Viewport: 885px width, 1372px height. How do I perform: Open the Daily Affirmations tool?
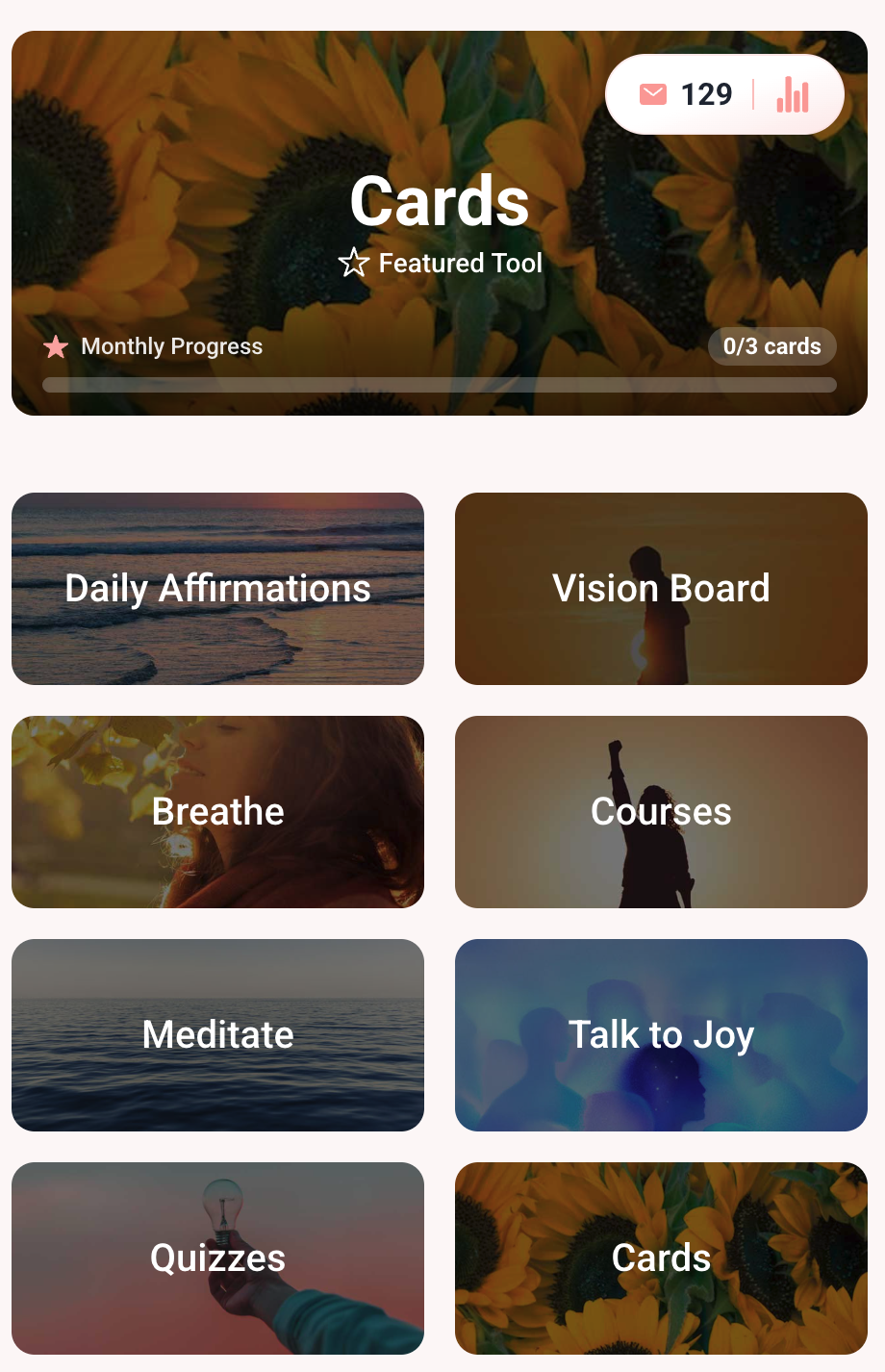[217, 588]
